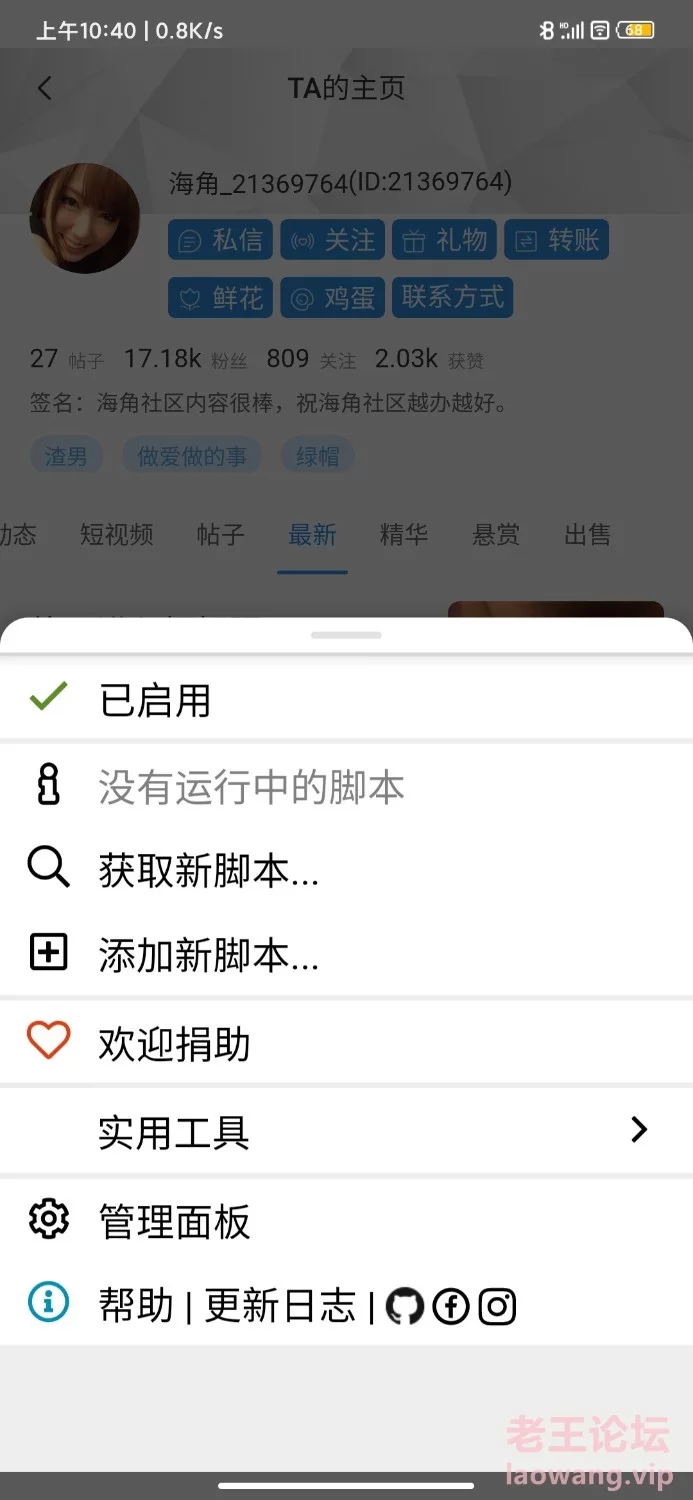Send a 私信 private message
The image size is (693, 1500).
pyautogui.click(x=220, y=240)
